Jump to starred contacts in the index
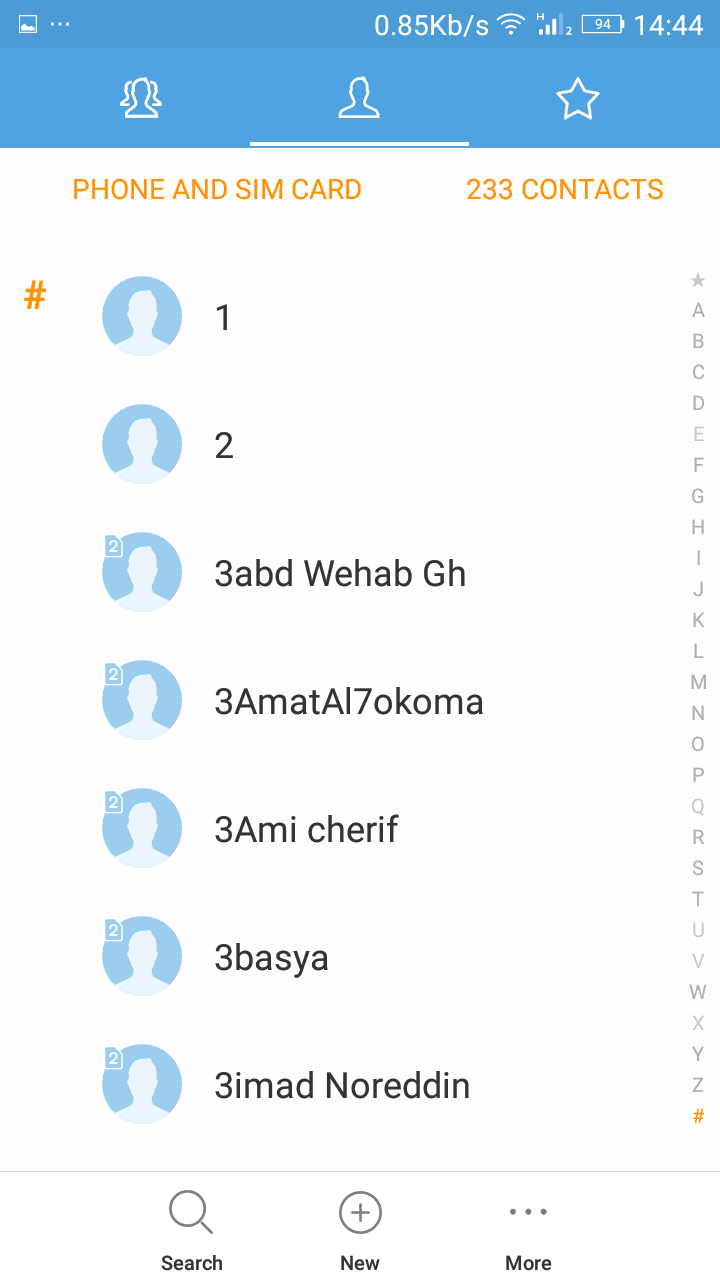The image size is (720, 1280). (x=698, y=280)
